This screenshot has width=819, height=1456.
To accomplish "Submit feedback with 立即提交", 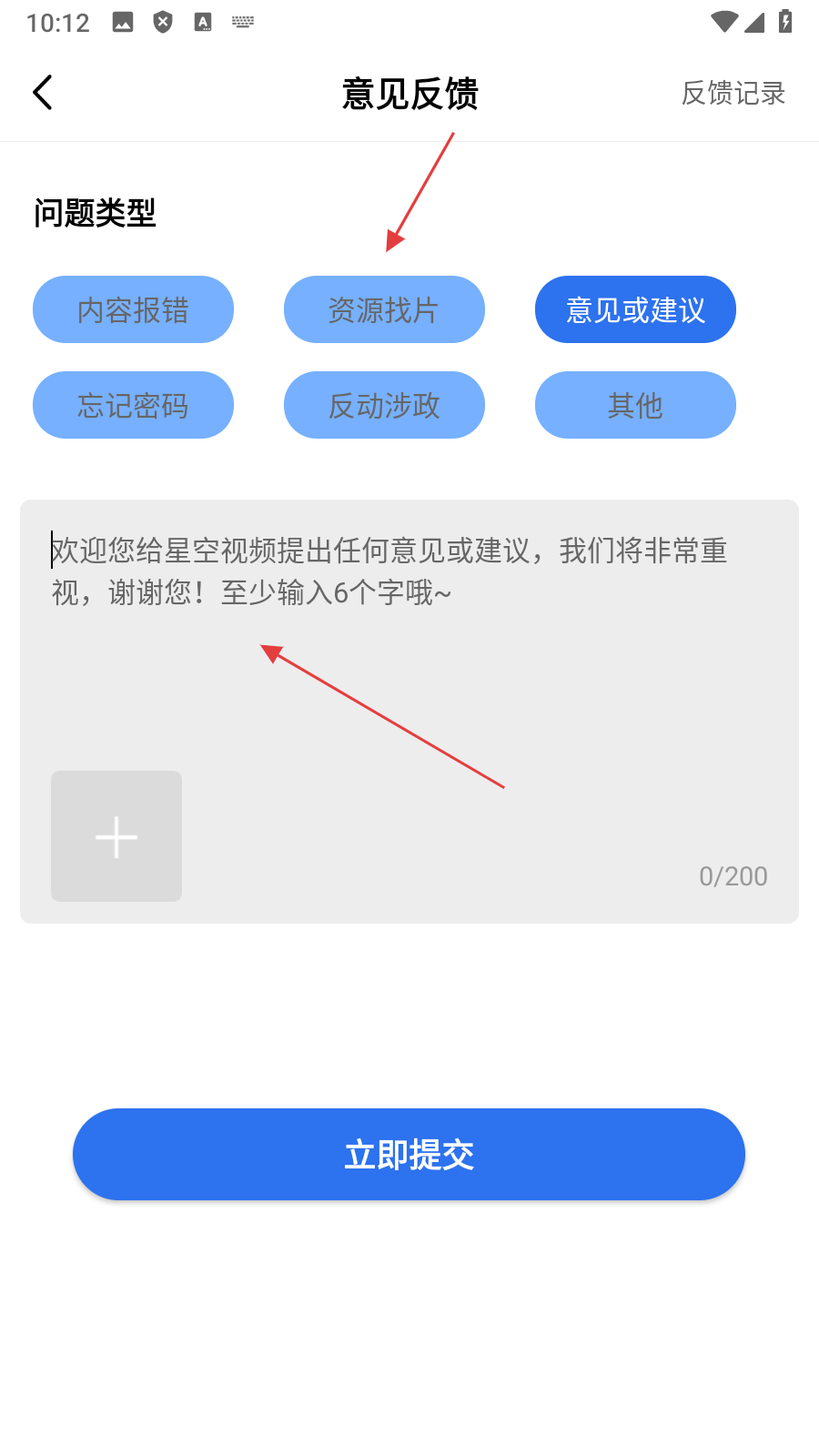I will click(409, 1154).
